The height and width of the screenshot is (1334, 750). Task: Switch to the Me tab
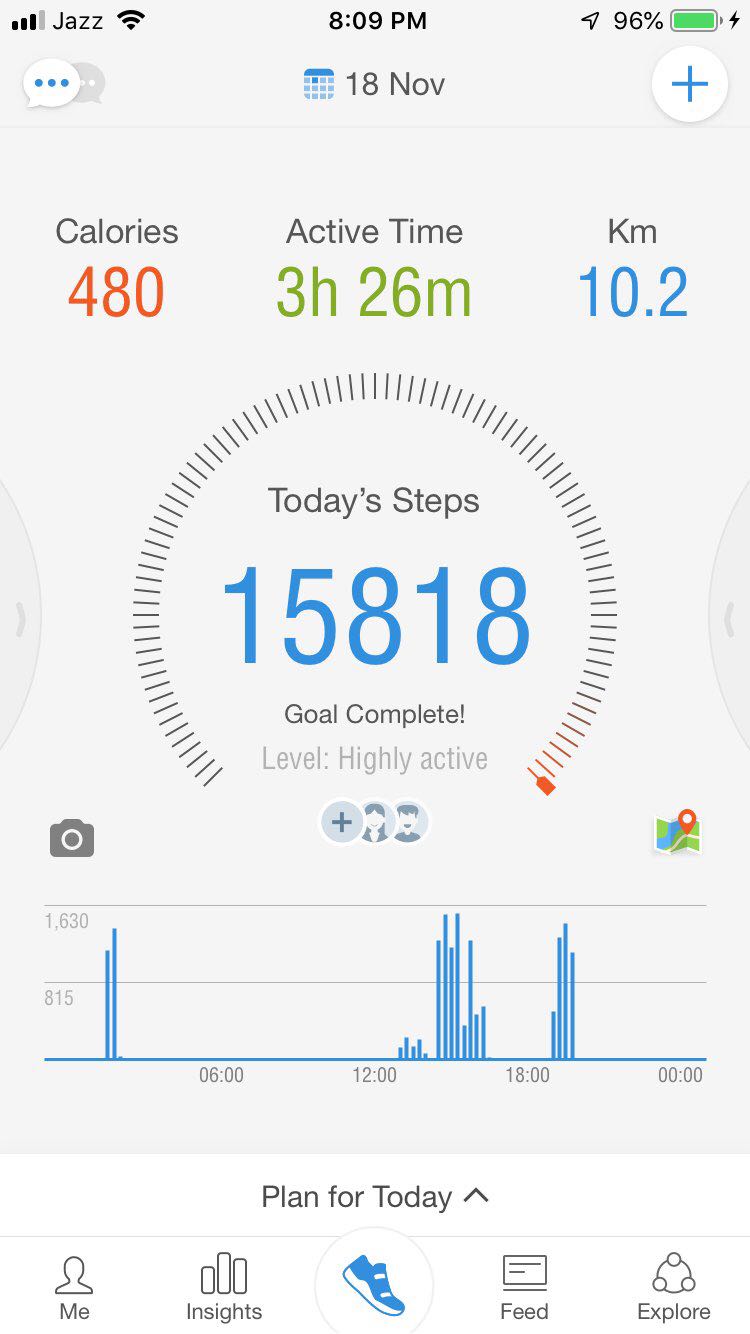[74, 1288]
